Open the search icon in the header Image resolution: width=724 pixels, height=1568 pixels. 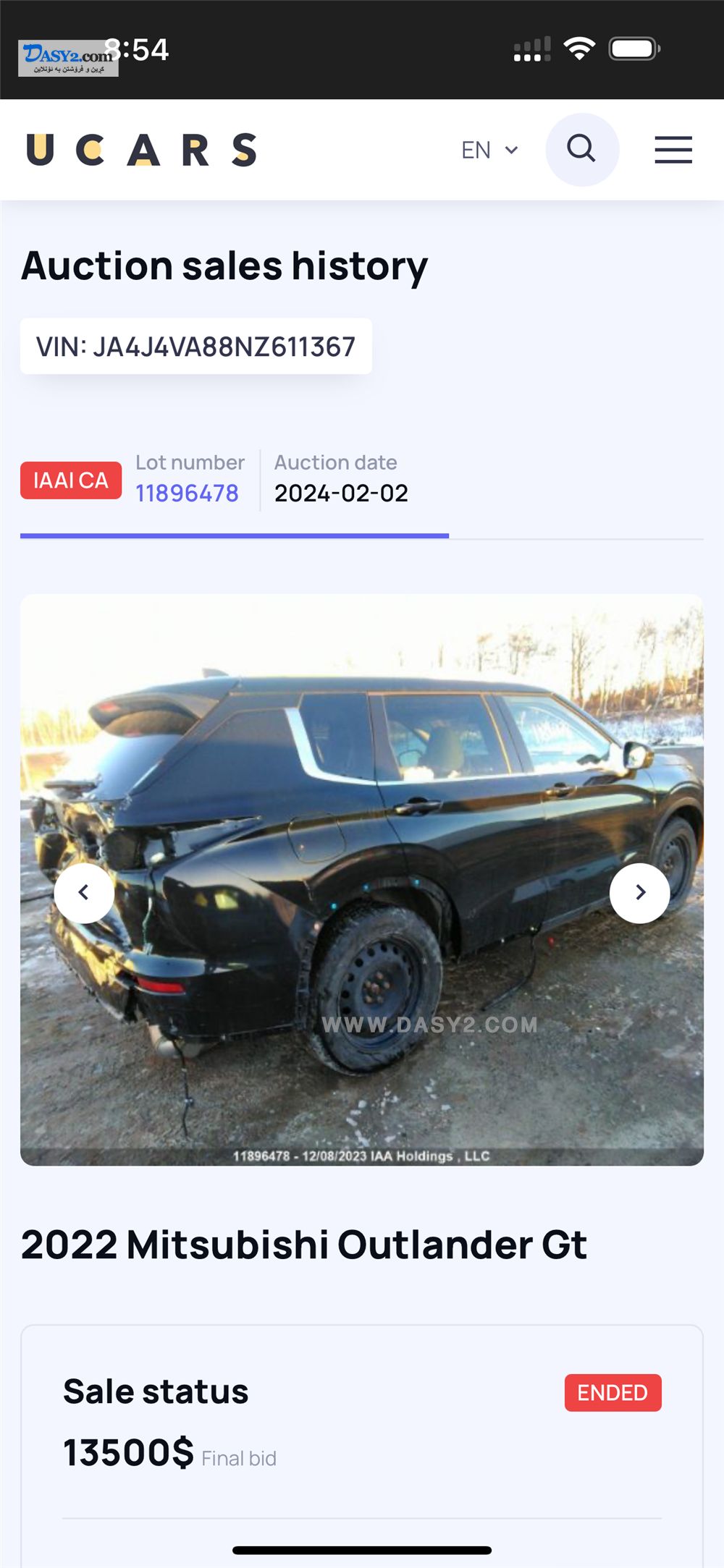pos(582,150)
